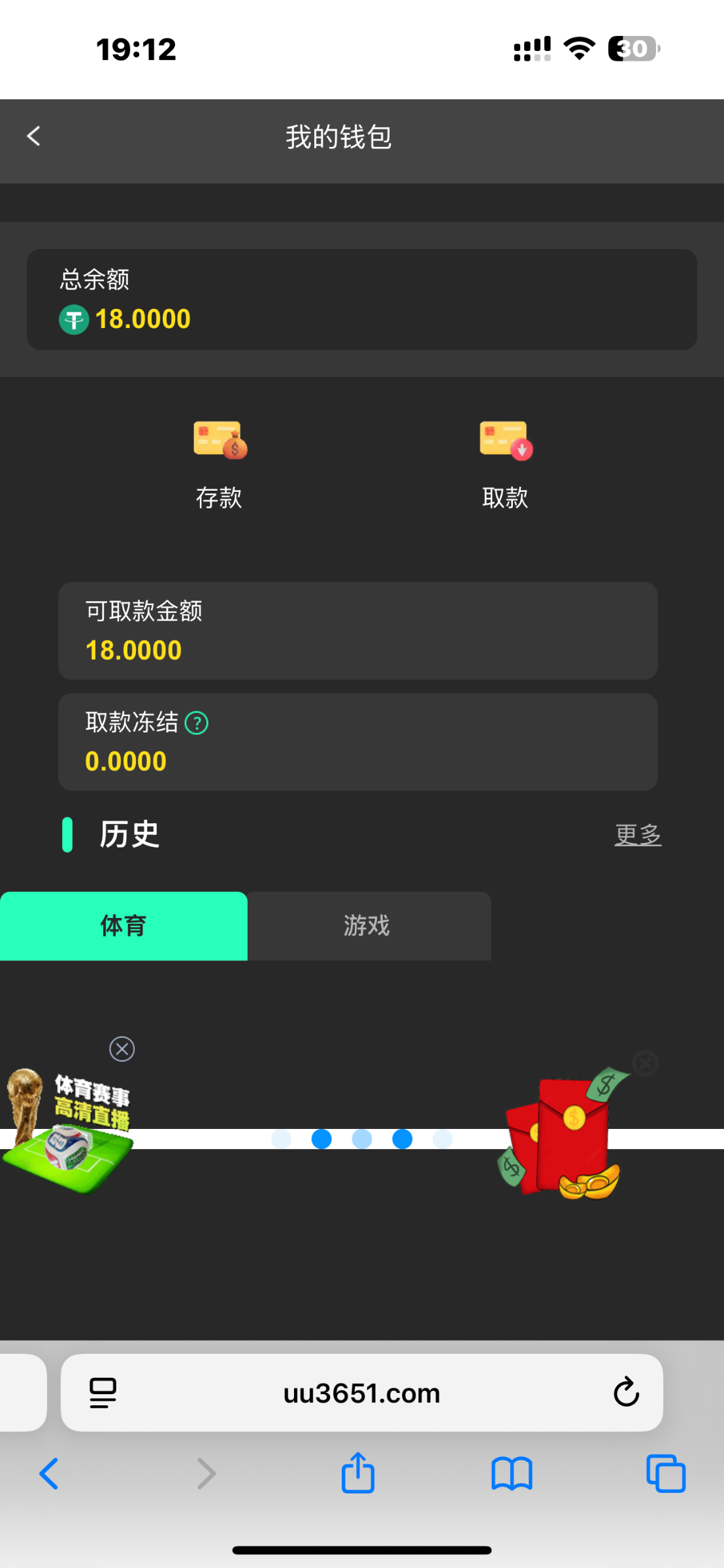The width and height of the screenshot is (724, 1568).
Task: Dismiss the 体育赛事 高清直播 floating banner
Action: tap(122, 1049)
